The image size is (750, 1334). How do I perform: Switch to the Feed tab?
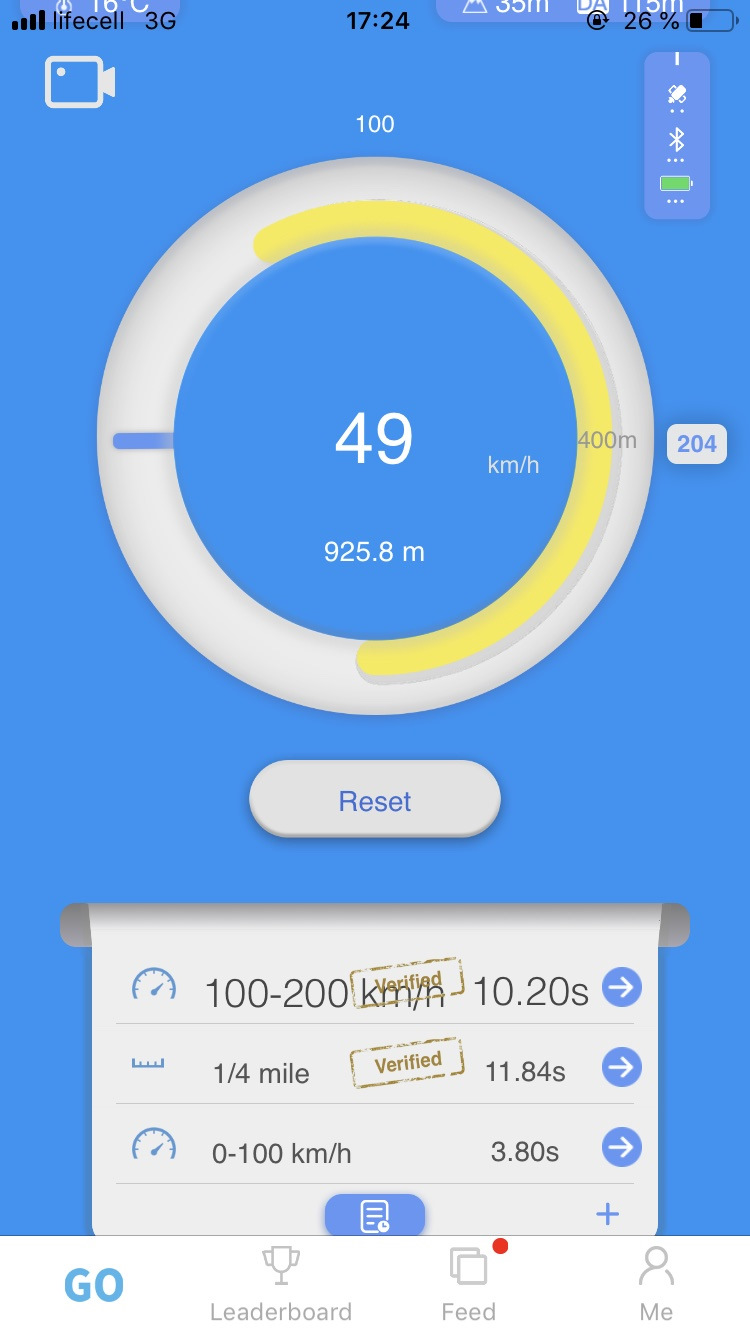(469, 1285)
